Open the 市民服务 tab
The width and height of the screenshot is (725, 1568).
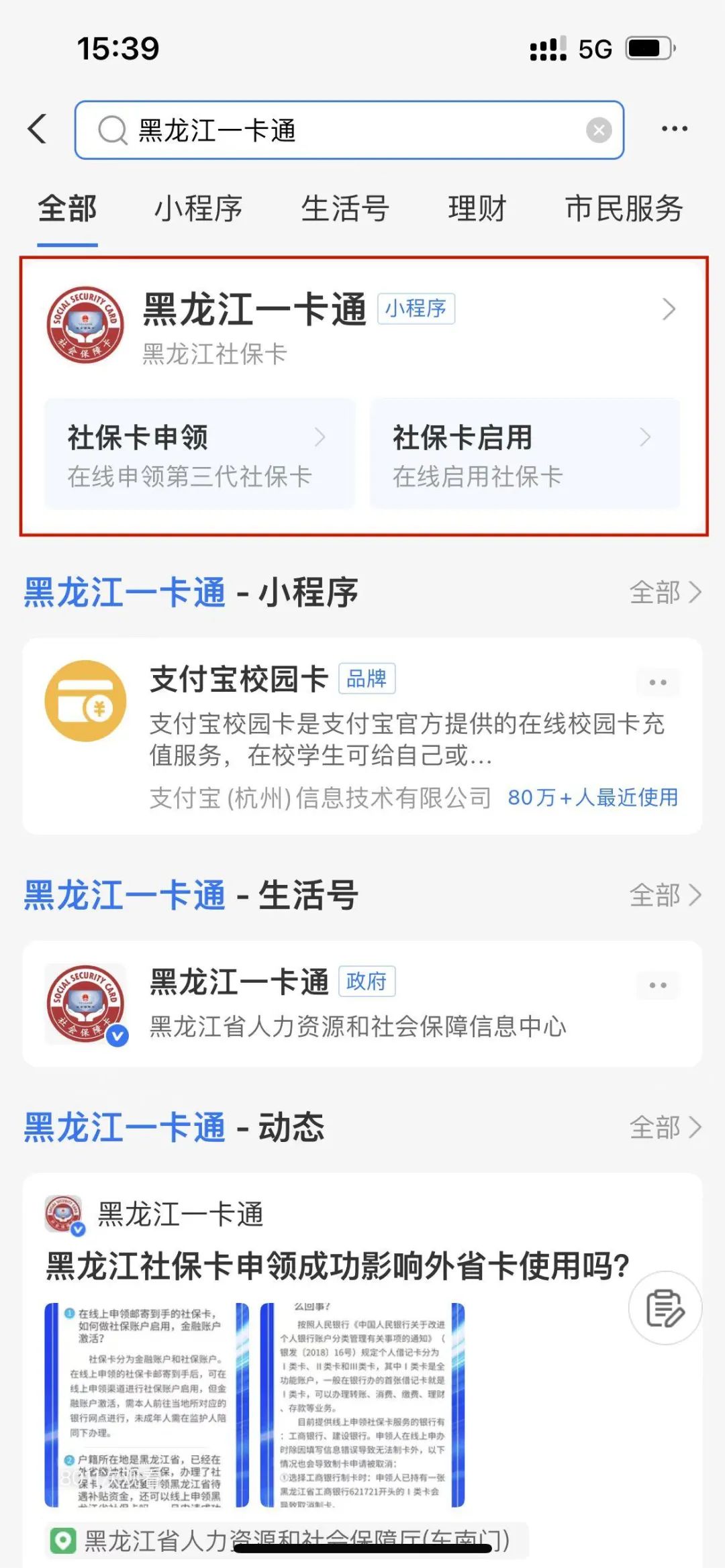[624, 209]
